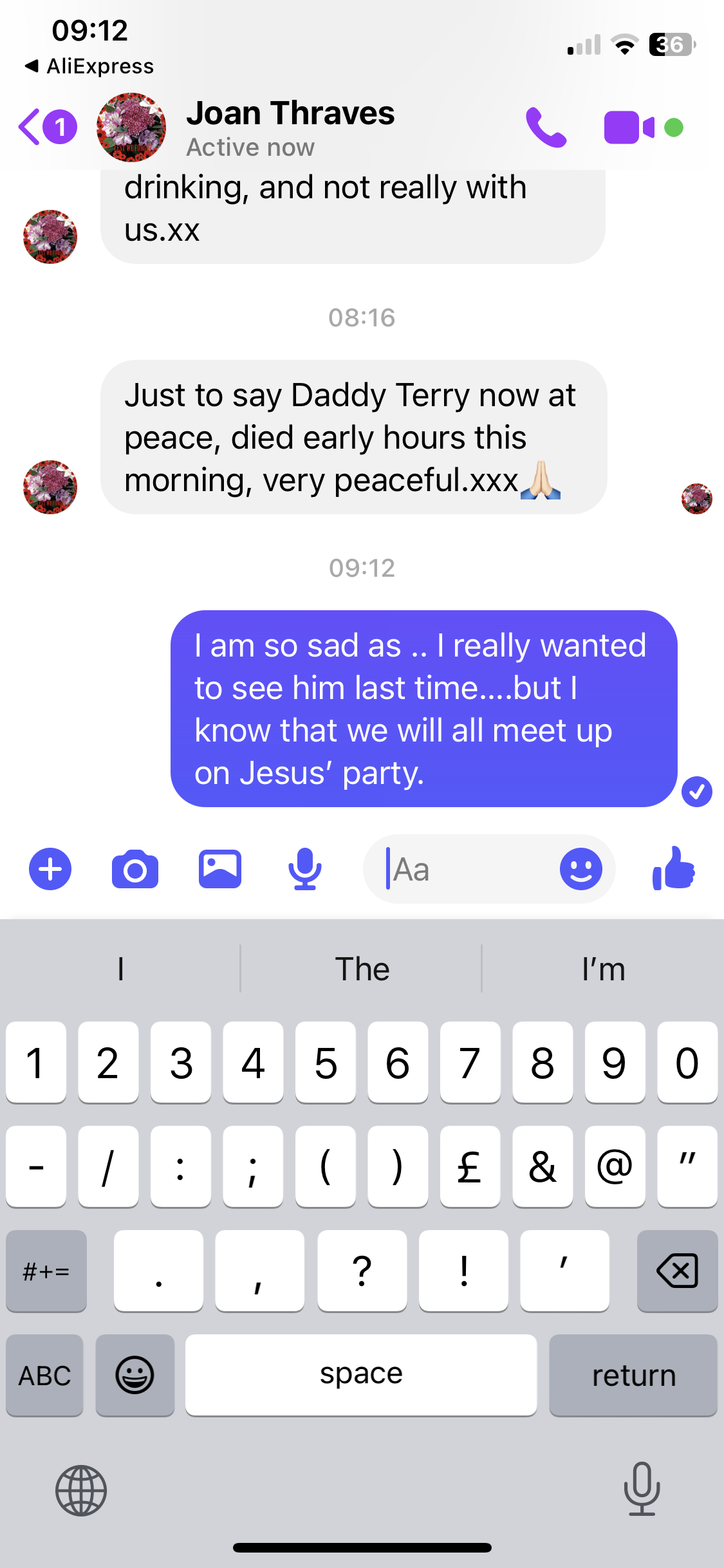724x1568 pixels.
Task: Tap the return key on keyboard
Action: 633,1376
